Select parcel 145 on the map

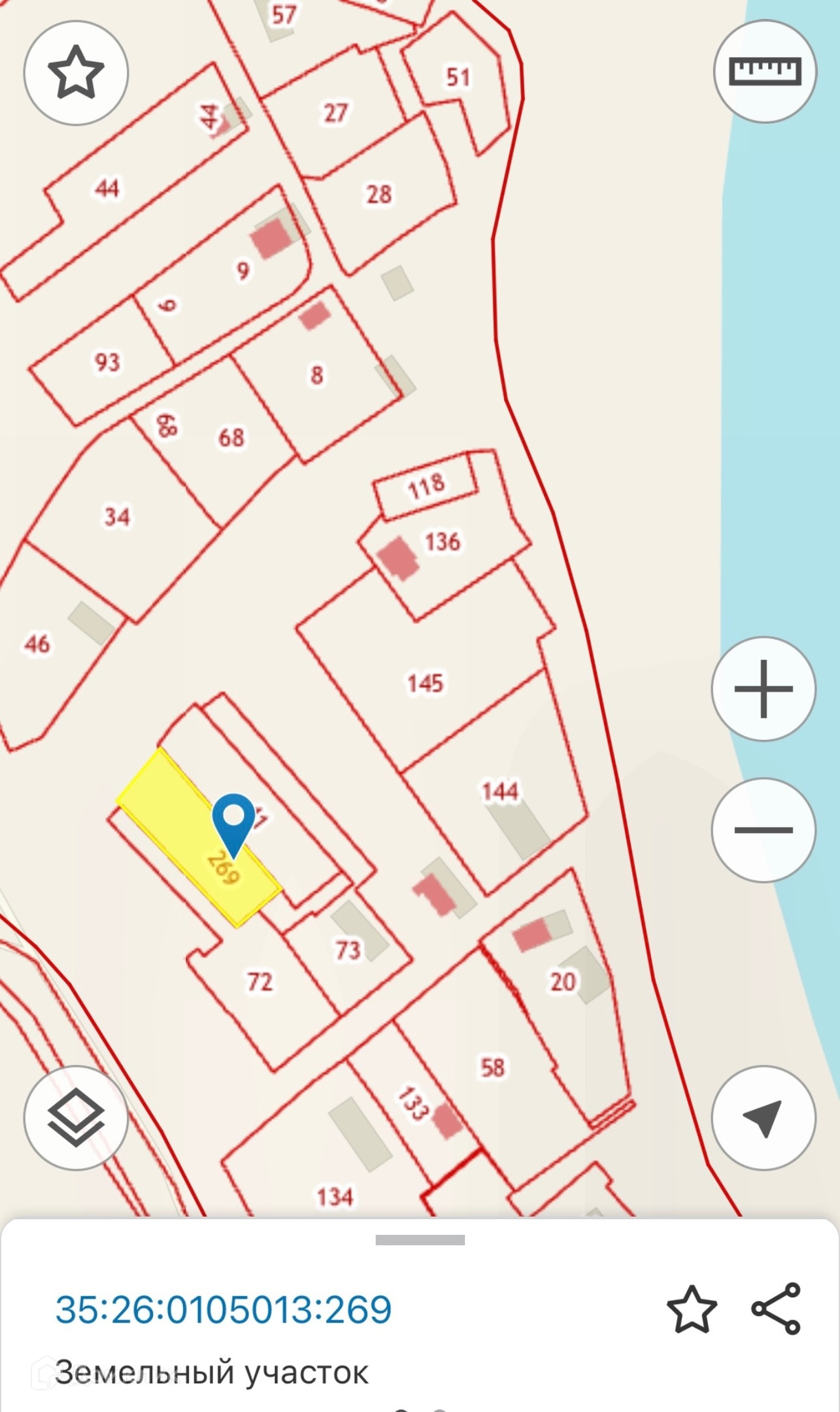[x=425, y=684]
